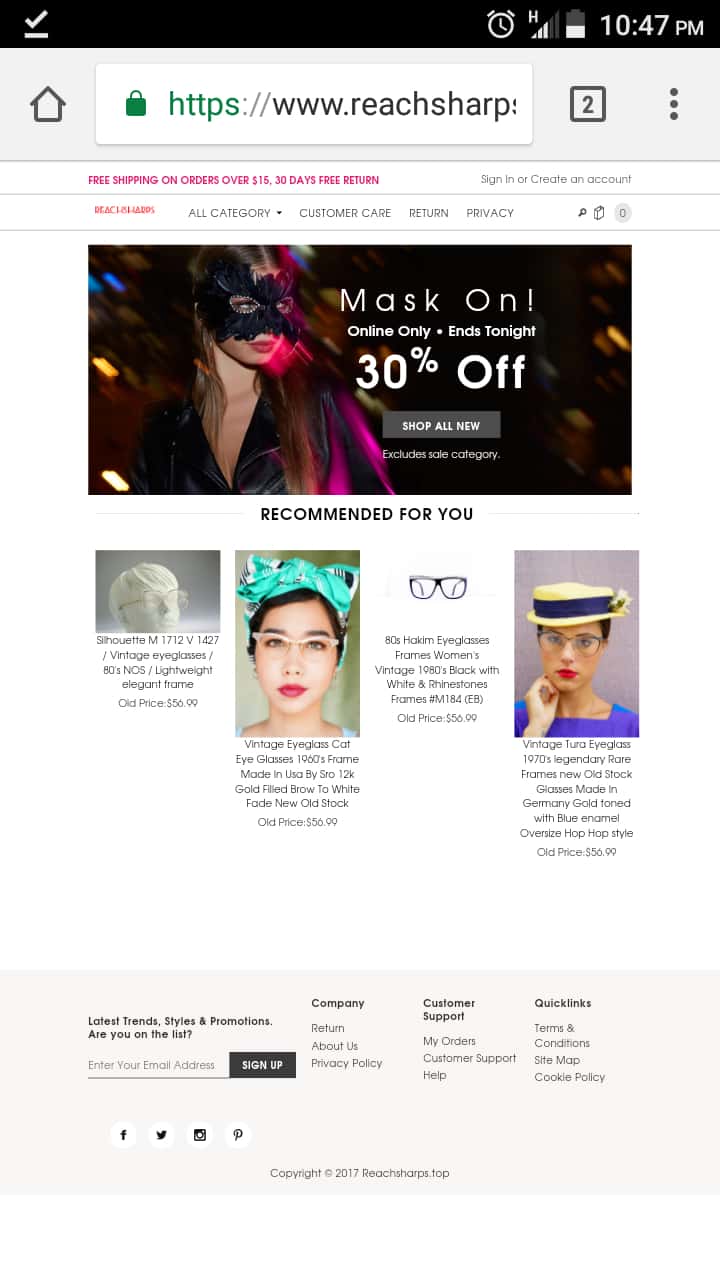Expand the All Category dropdown
Screen dimensions: 720x1280
235,213
